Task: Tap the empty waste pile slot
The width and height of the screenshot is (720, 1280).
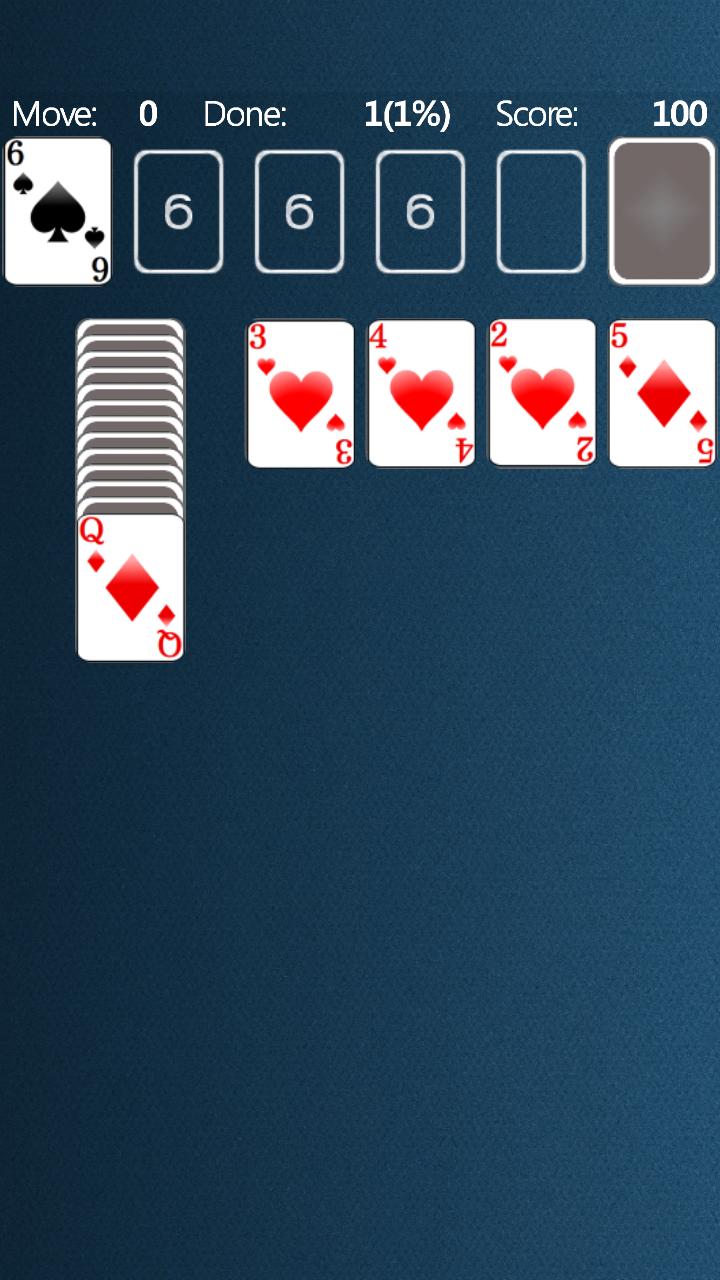Action: pos(540,210)
